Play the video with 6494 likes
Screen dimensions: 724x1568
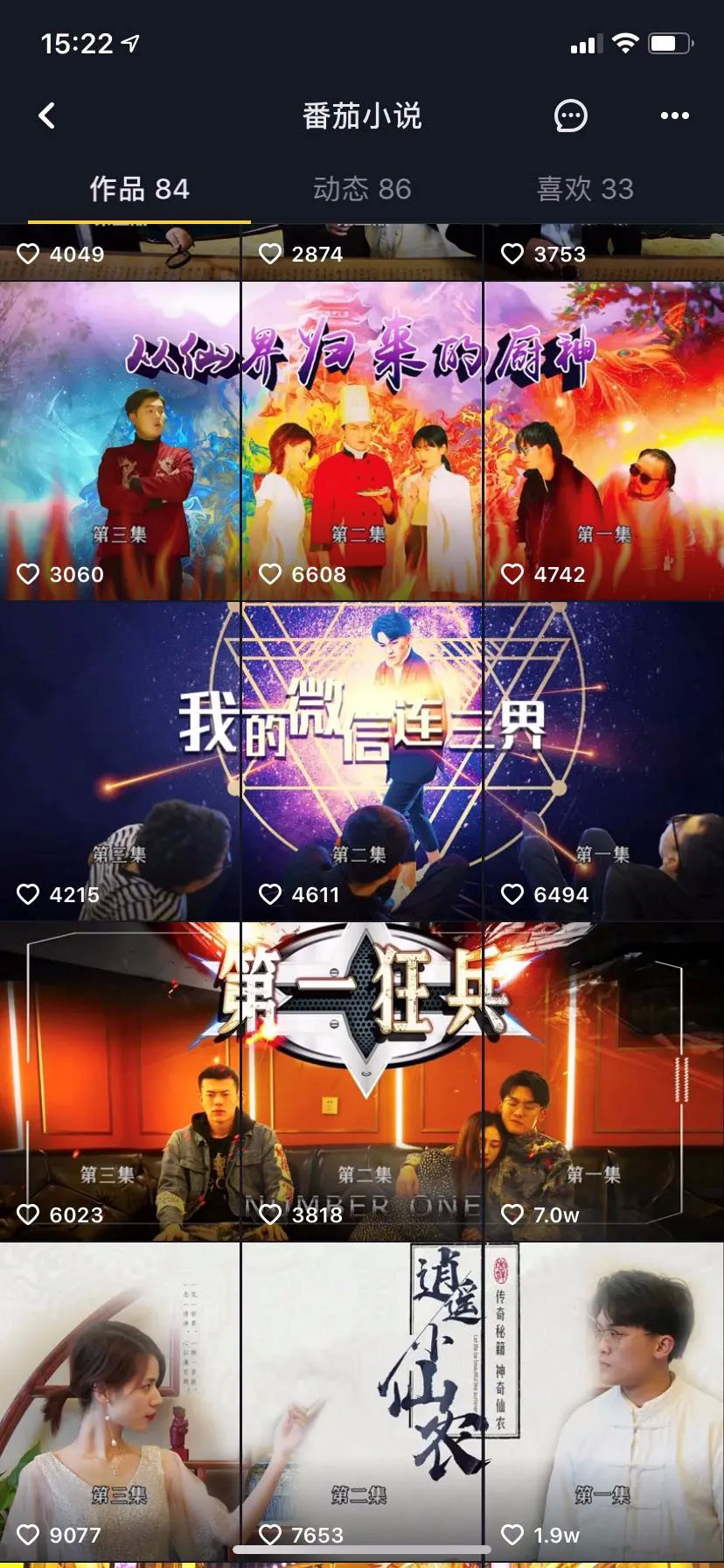604,761
